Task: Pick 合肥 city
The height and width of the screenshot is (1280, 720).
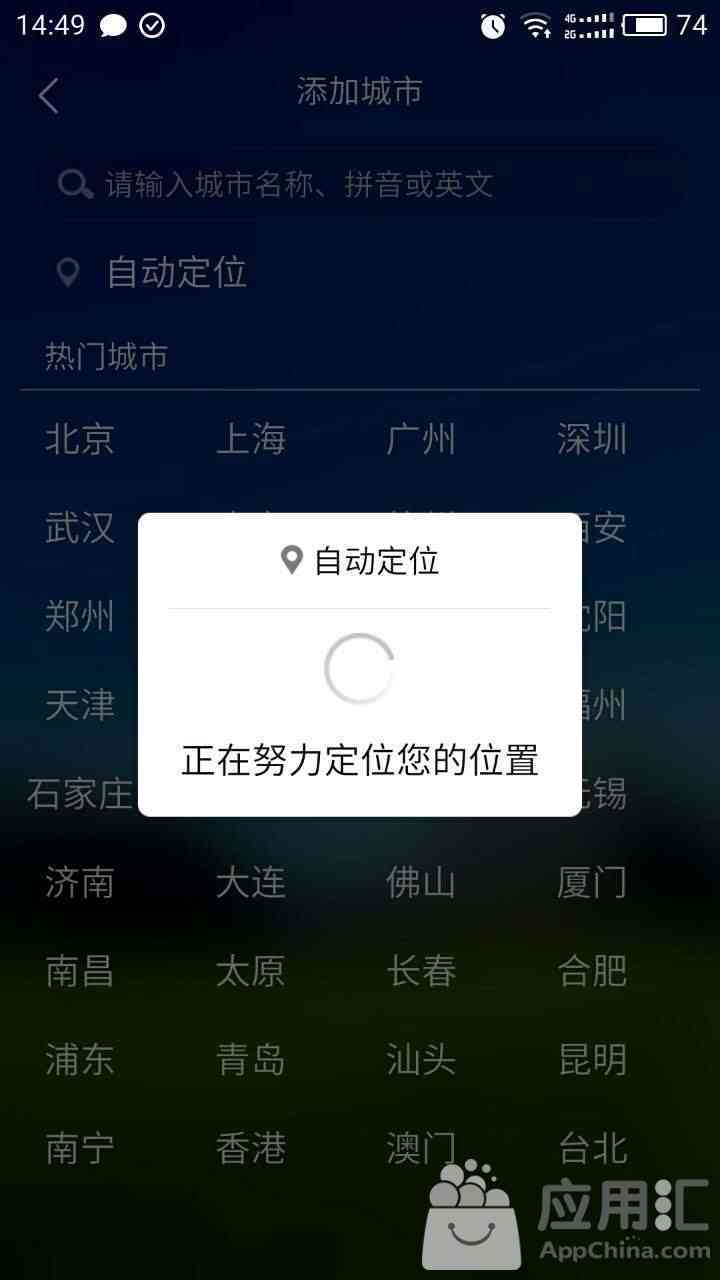Action: (x=592, y=971)
